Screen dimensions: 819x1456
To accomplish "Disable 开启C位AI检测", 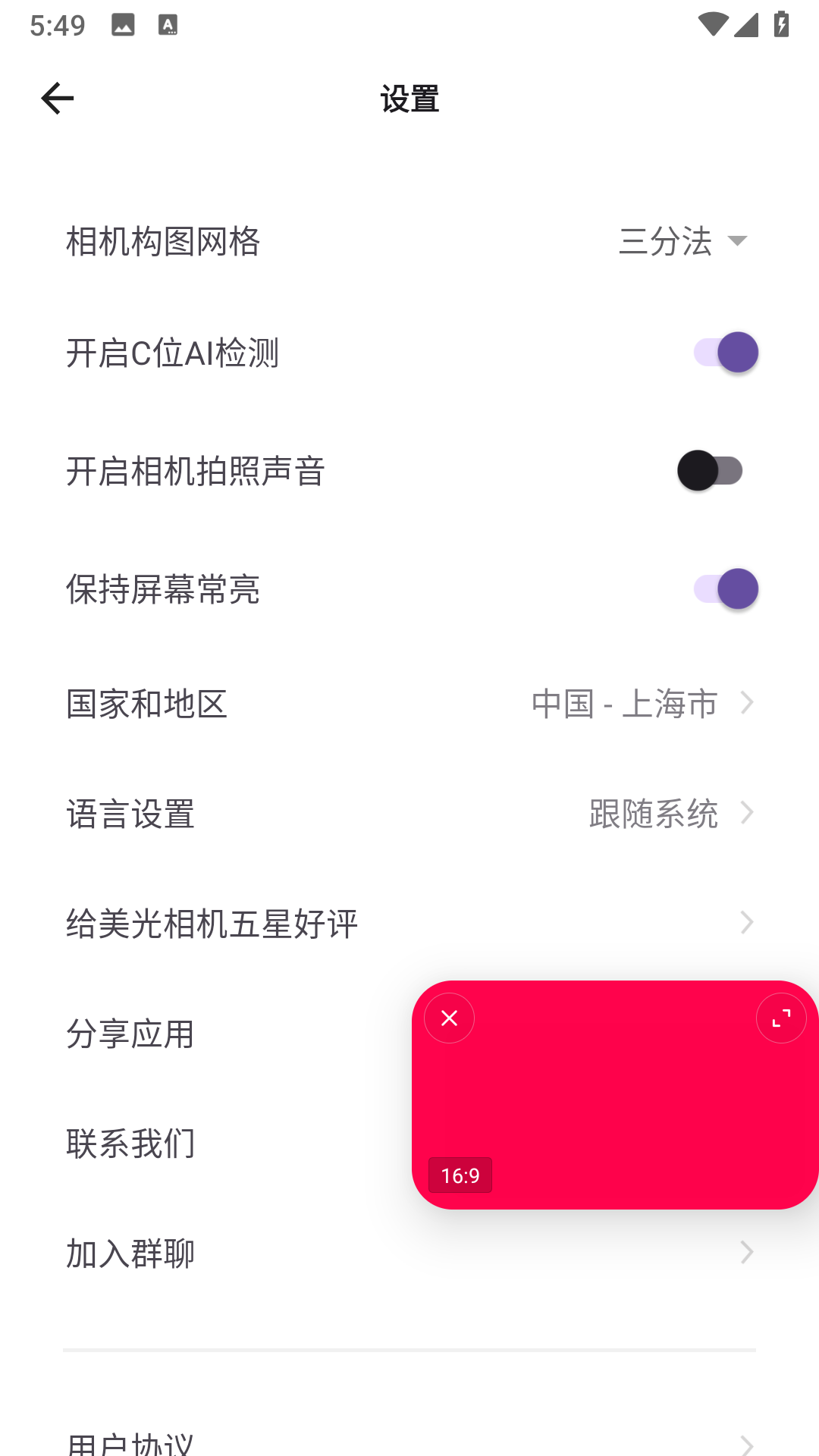I will tap(726, 352).
